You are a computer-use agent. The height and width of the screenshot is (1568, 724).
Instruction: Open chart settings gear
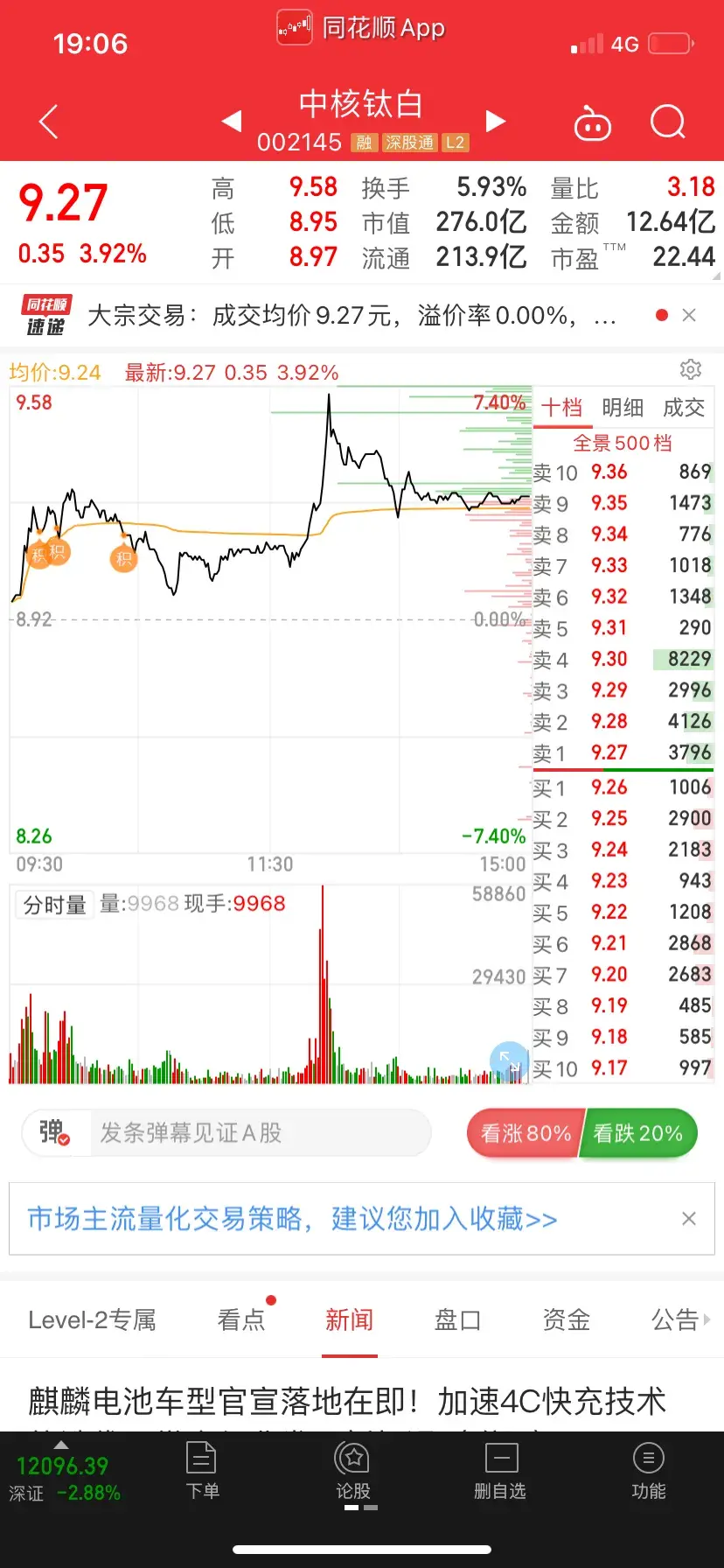click(691, 369)
